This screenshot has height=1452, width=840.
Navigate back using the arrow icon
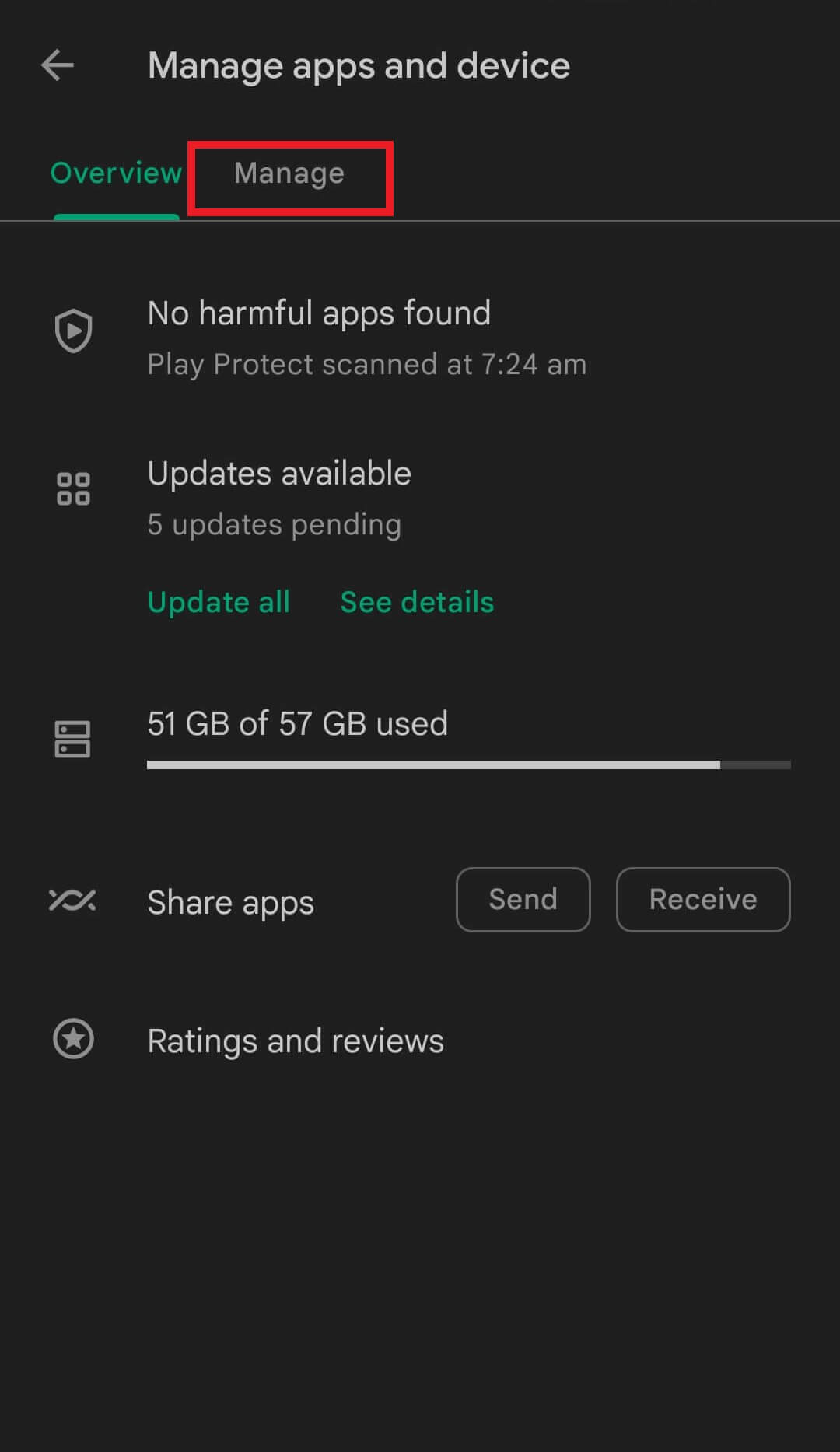tap(57, 66)
